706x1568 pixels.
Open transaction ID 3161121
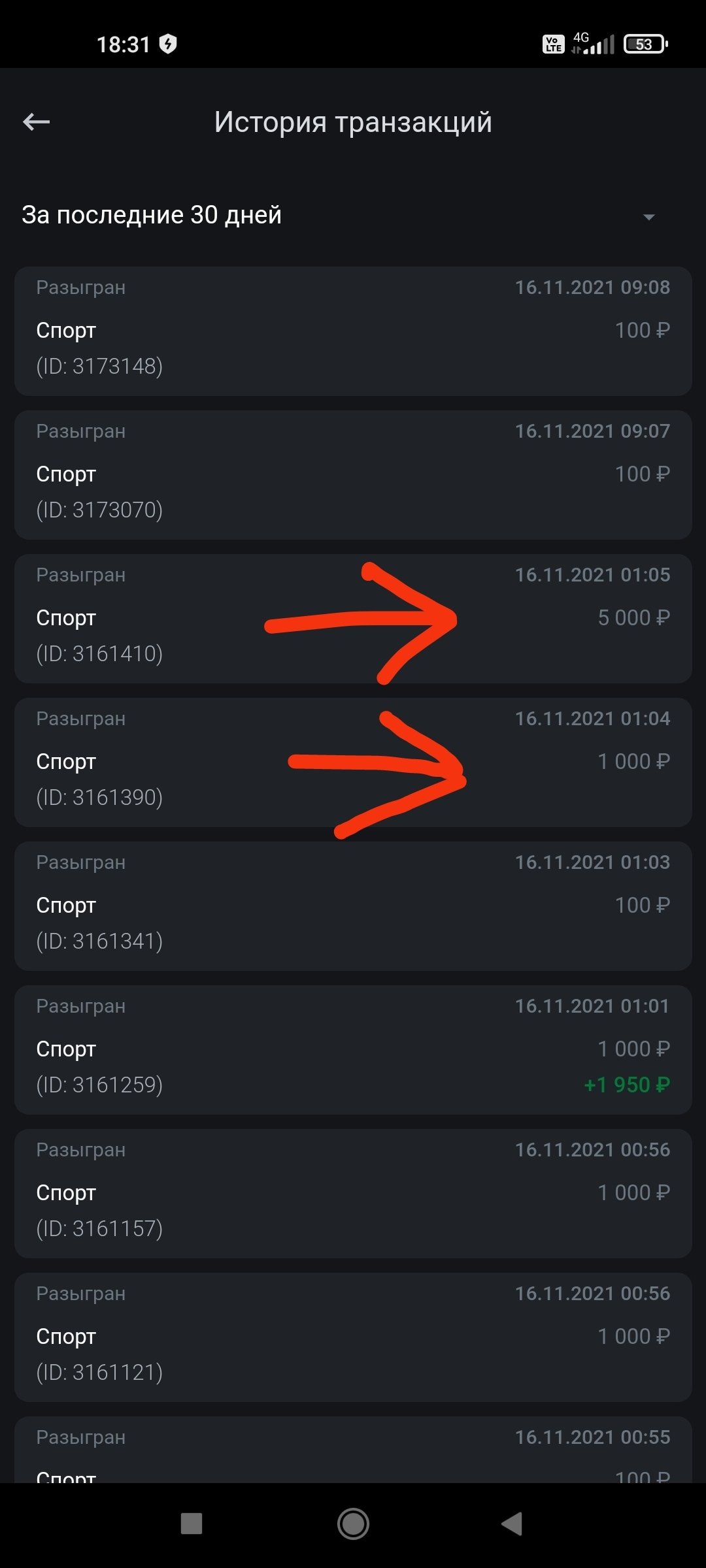click(353, 1337)
